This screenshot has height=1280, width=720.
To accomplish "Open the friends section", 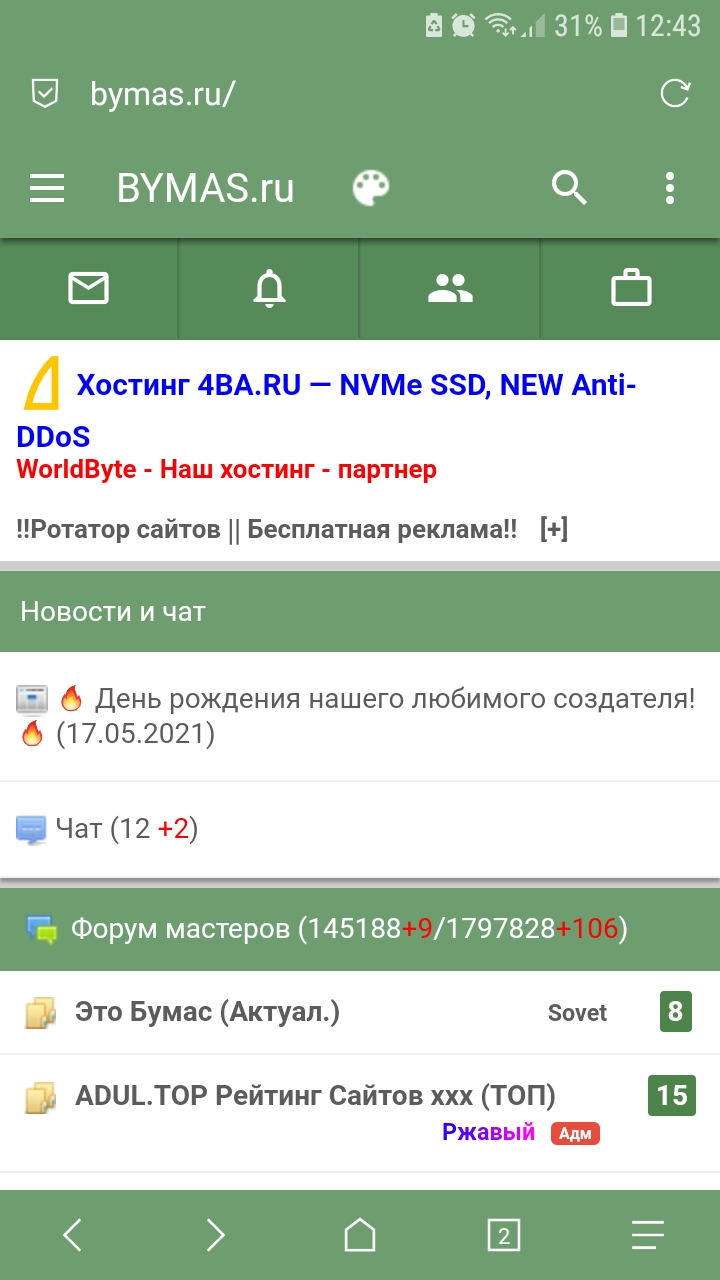I will (x=450, y=289).
